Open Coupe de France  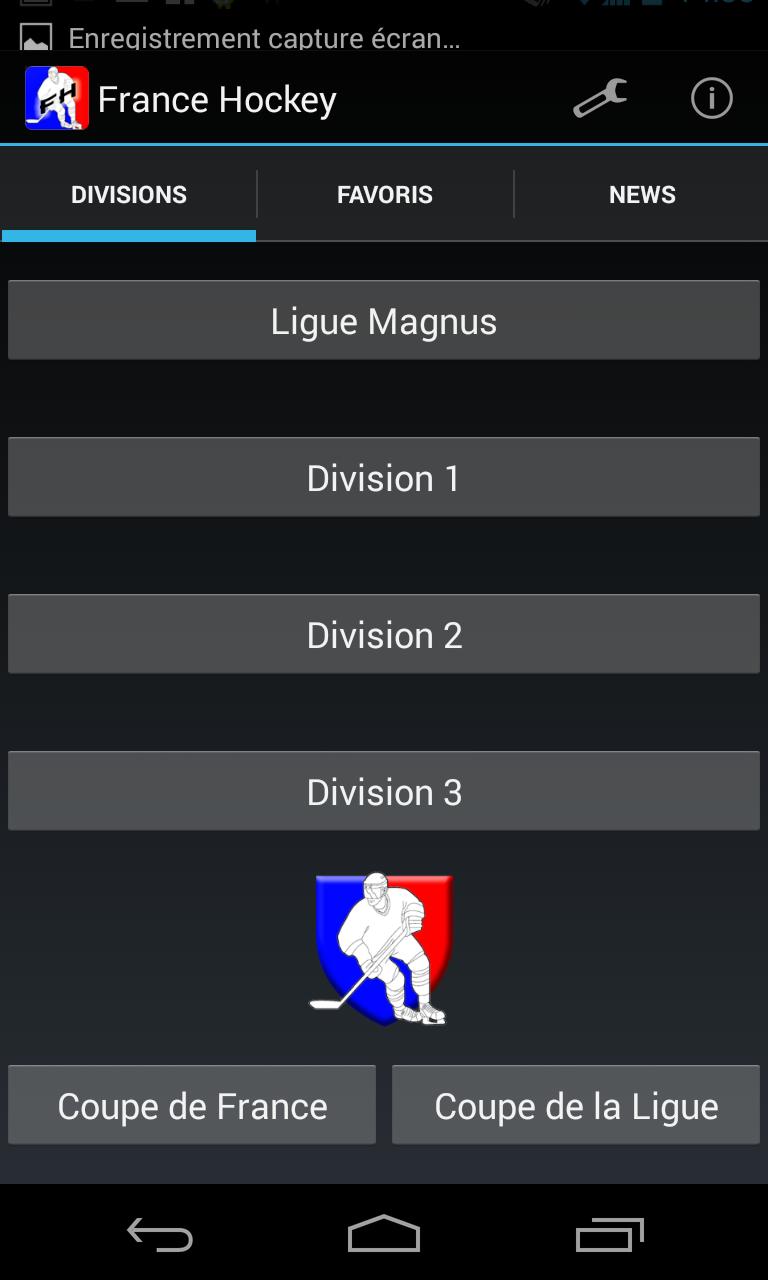(192, 1105)
